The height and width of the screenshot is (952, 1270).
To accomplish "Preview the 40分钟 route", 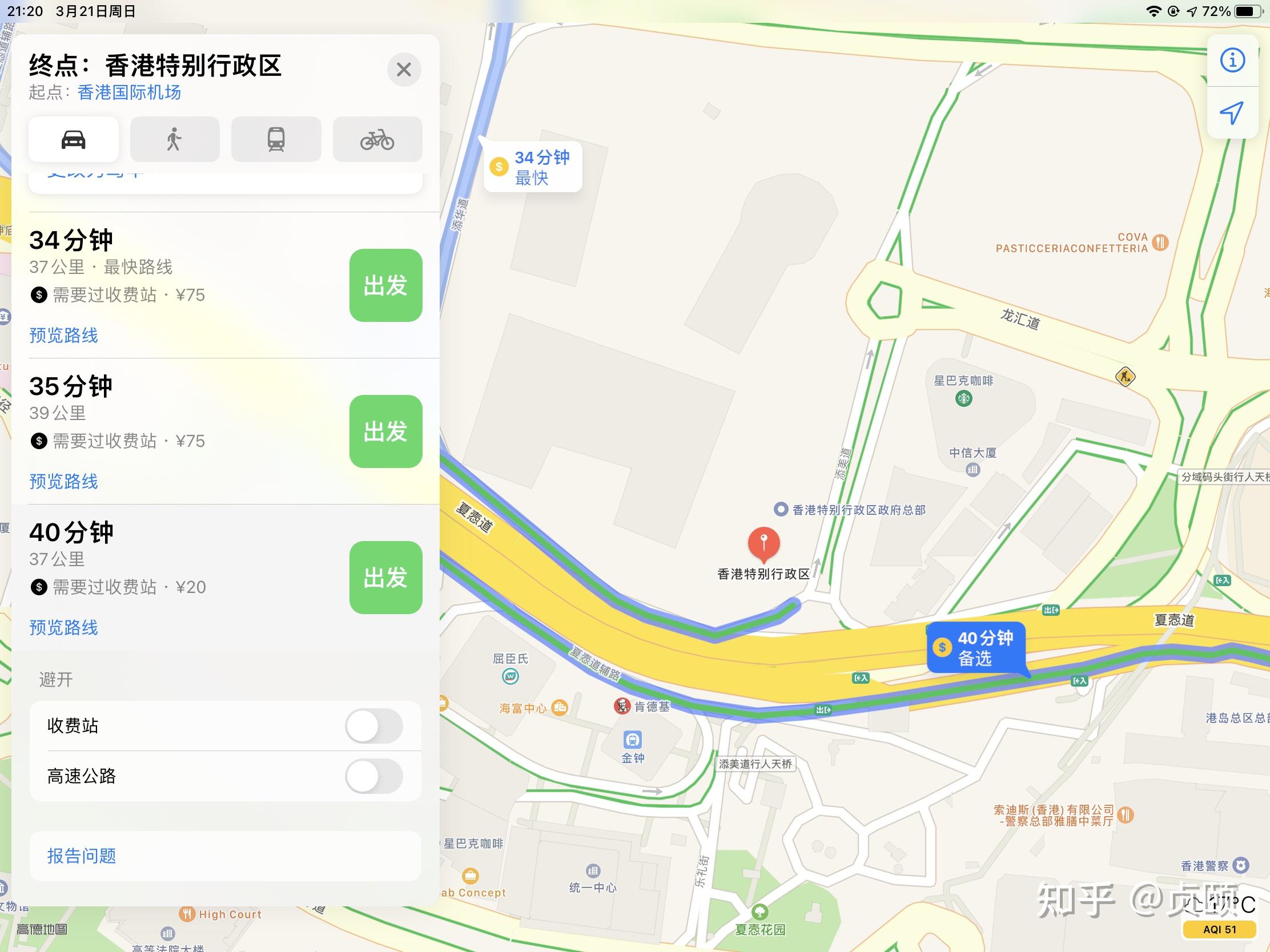I will pyautogui.click(x=64, y=627).
